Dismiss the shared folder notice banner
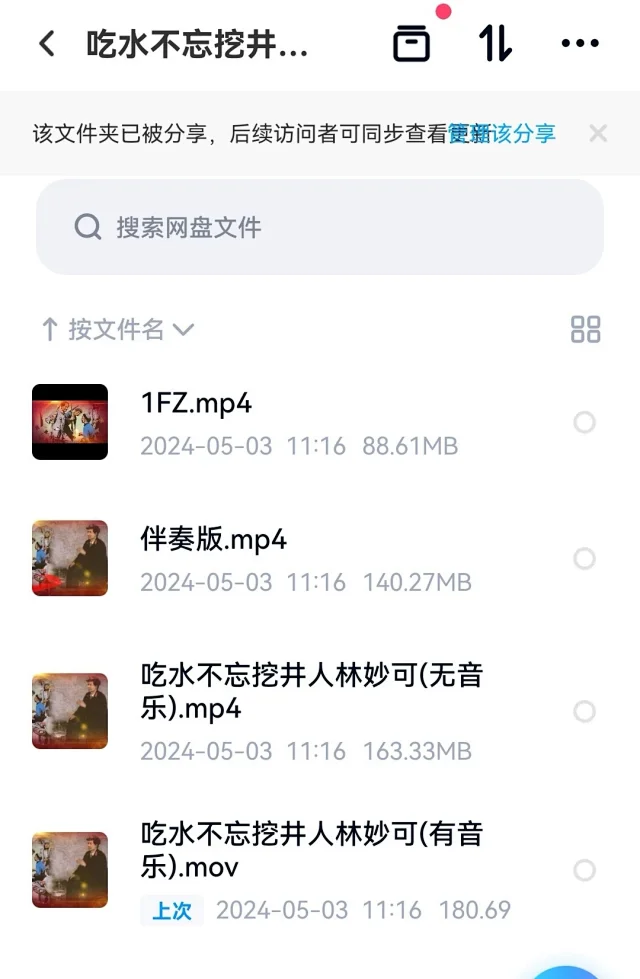The height and width of the screenshot is (979, 640). [598, 133]
